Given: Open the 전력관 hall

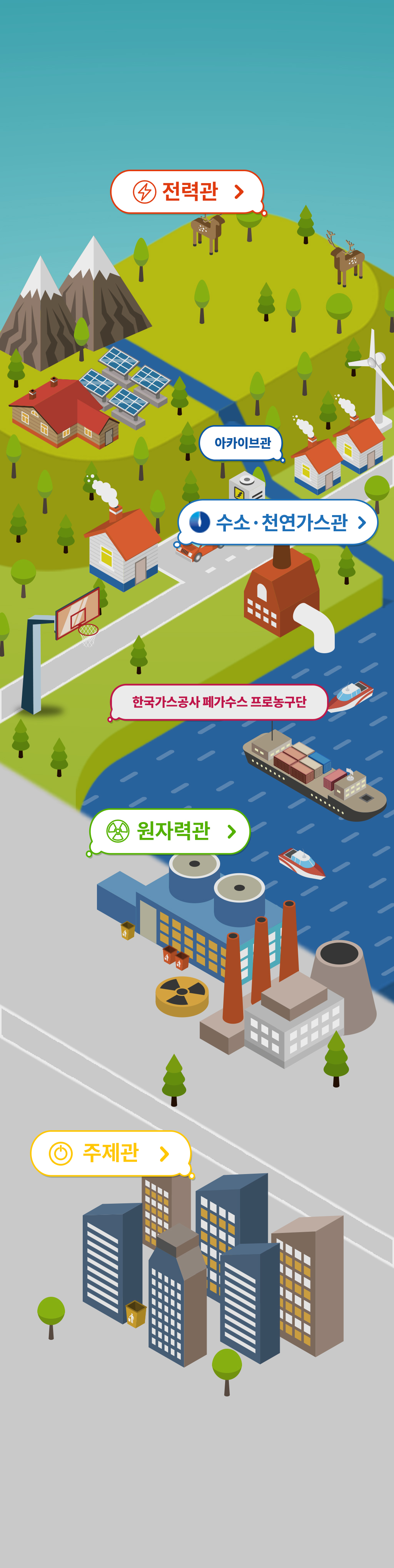Looking at the screenshot, I should click(187, 192).
